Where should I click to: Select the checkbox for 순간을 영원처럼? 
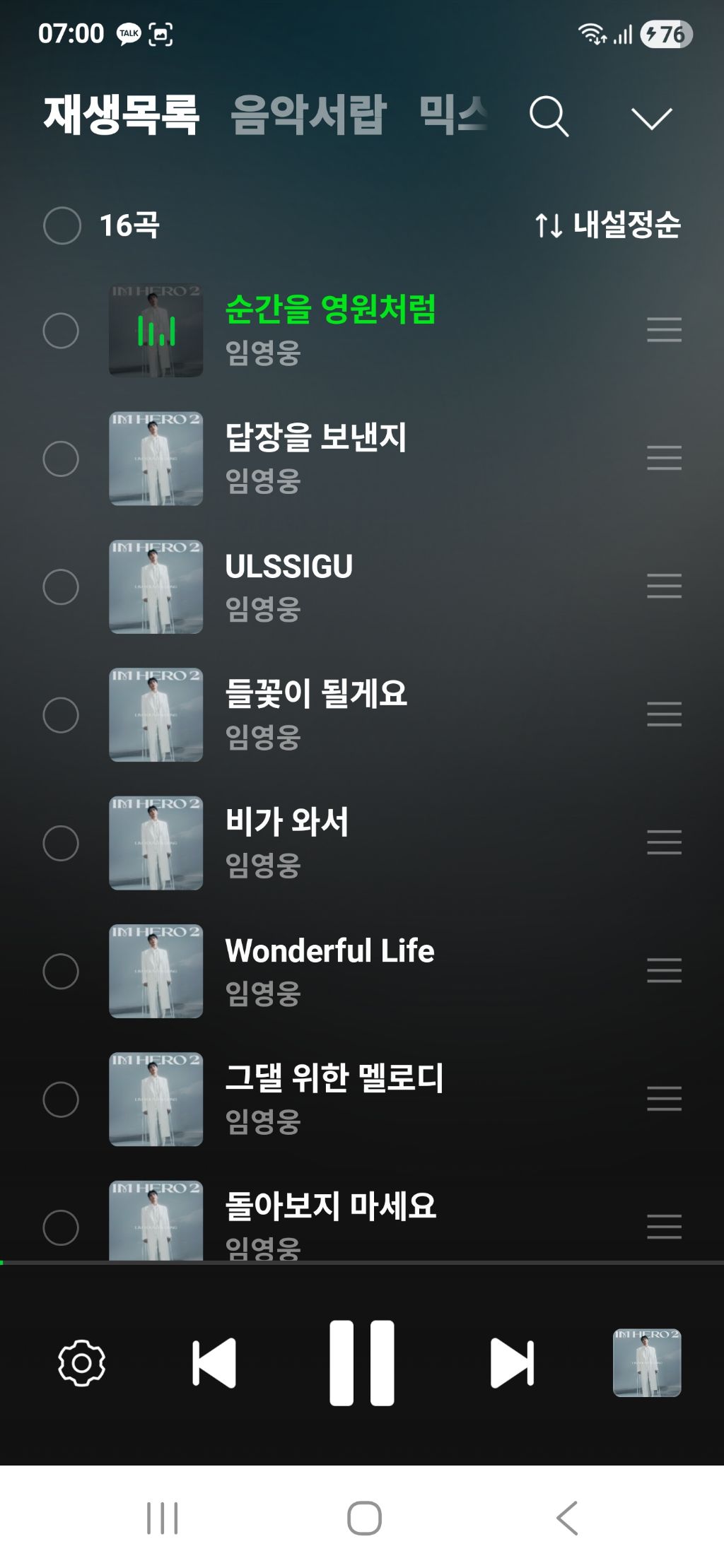61,331
